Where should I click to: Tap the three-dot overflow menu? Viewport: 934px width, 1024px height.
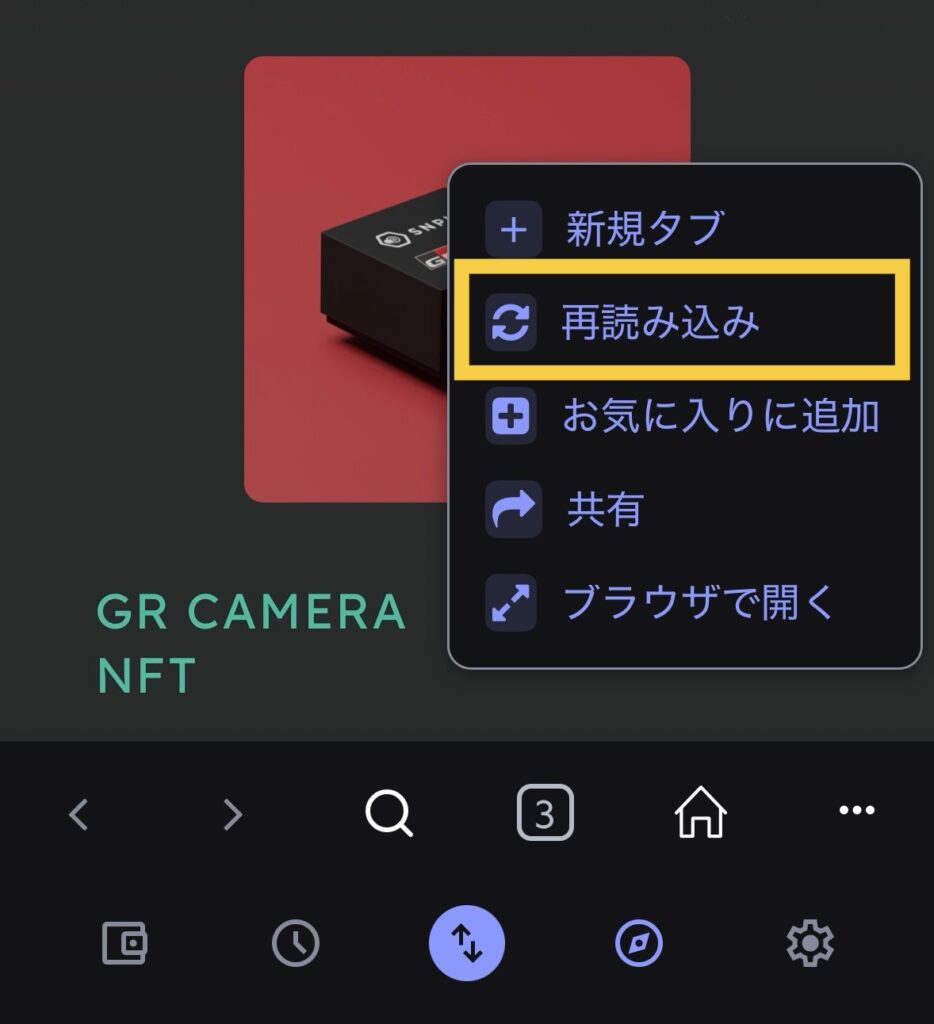pyautogui.click(x=856, y=811)
